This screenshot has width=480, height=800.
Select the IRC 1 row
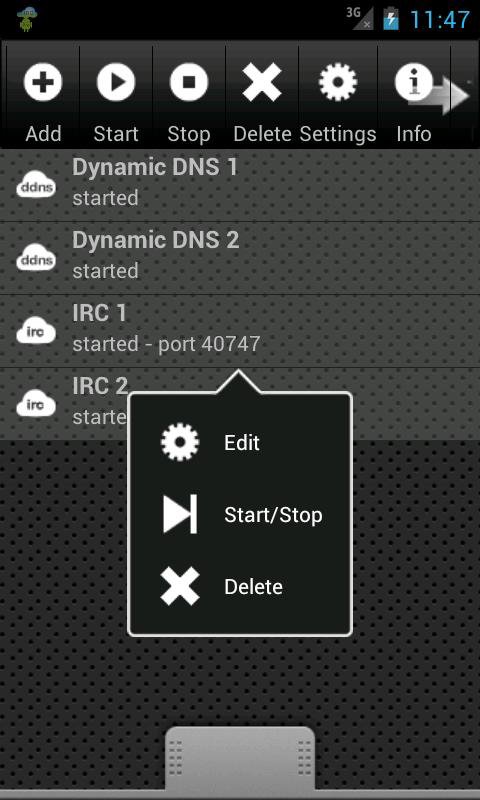pos(240,331)
